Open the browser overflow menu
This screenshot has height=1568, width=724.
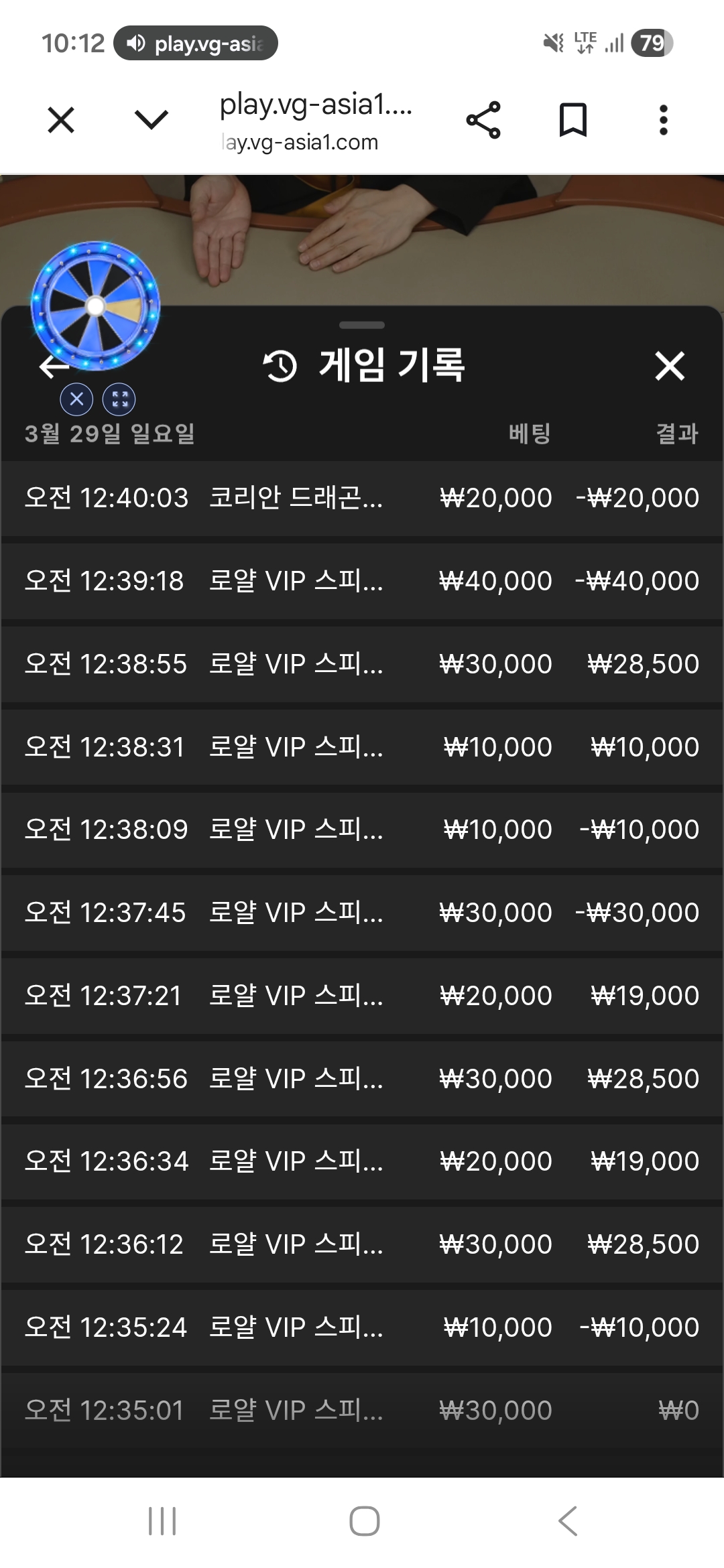(x=663, y=121)
